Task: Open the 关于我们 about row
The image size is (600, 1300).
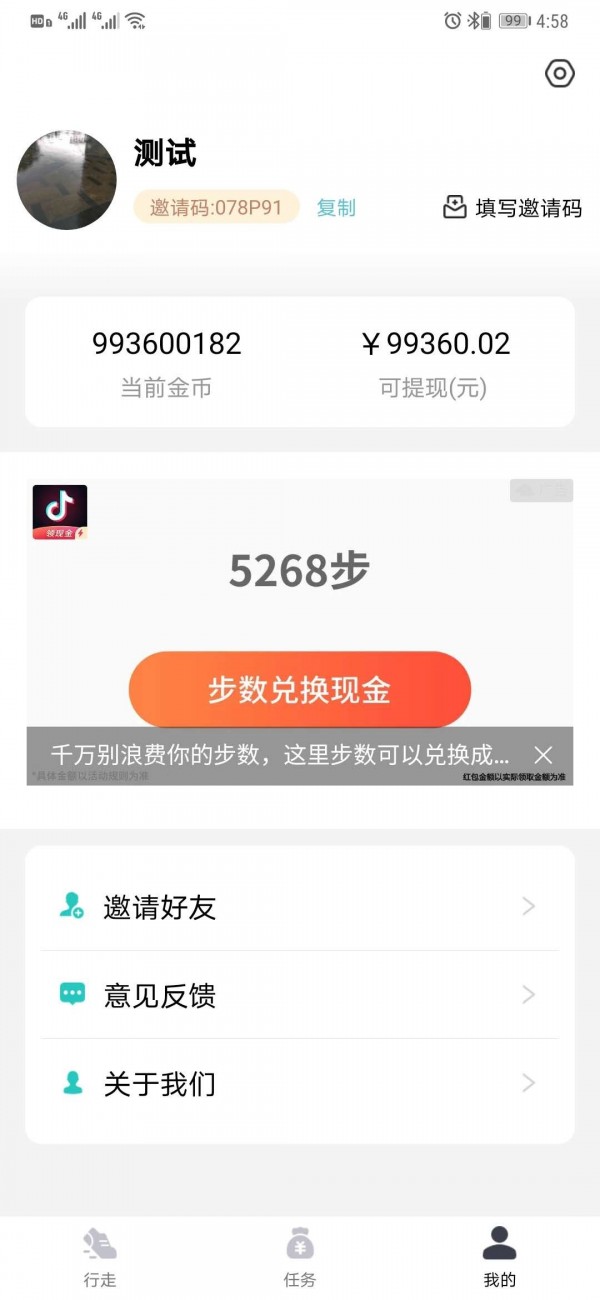Action: pyautogui.click(x=300, y=1083)
